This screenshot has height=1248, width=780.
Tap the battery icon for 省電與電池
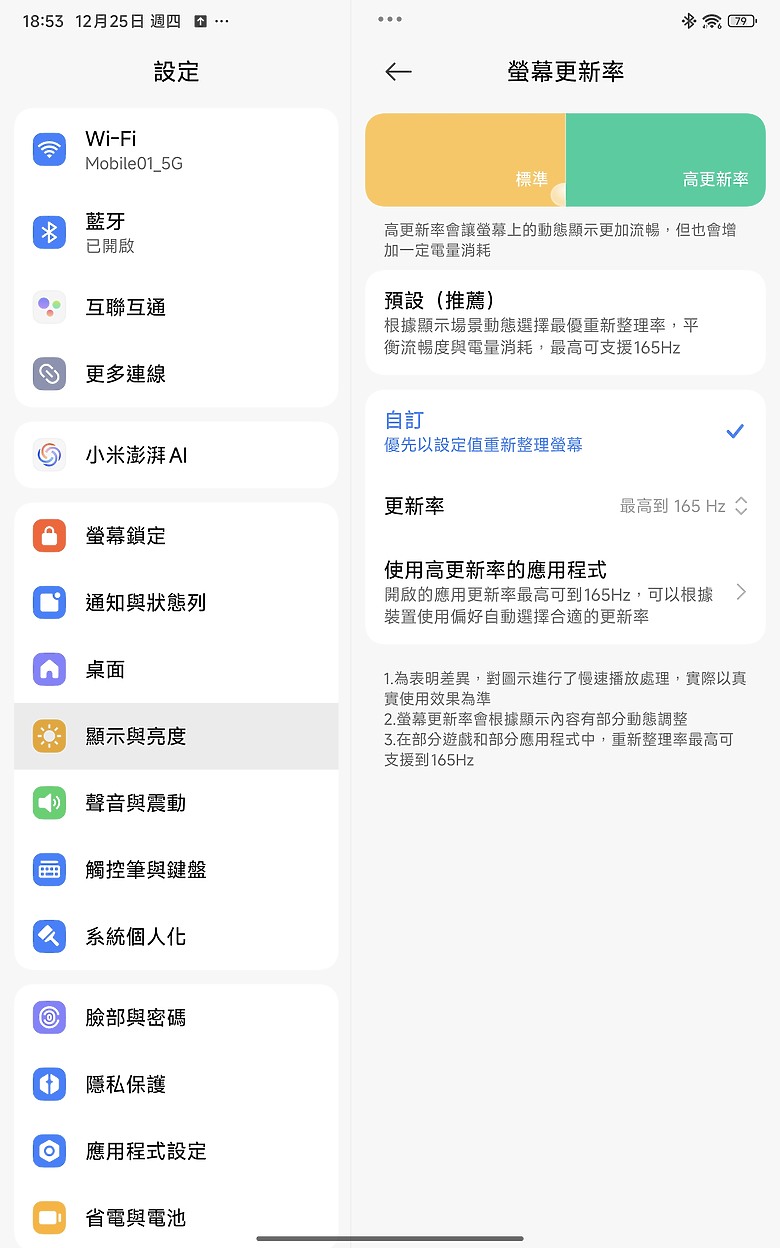pos(49,1218)
